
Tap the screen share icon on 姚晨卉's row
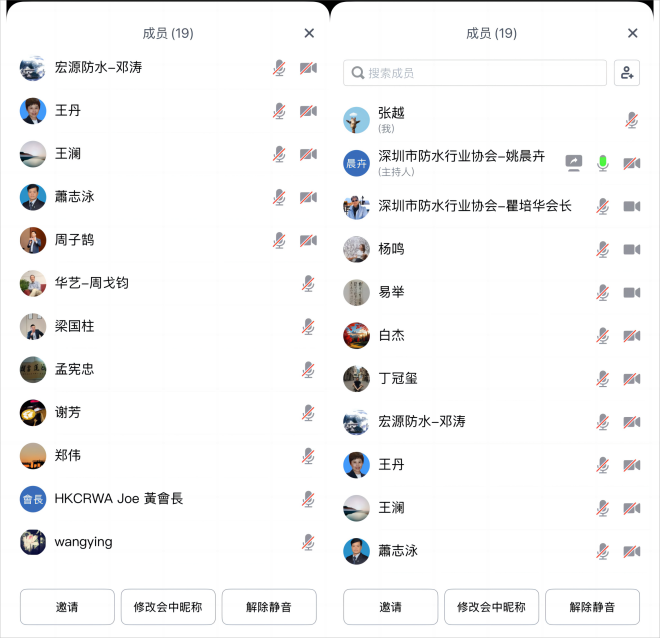point(574,163)
